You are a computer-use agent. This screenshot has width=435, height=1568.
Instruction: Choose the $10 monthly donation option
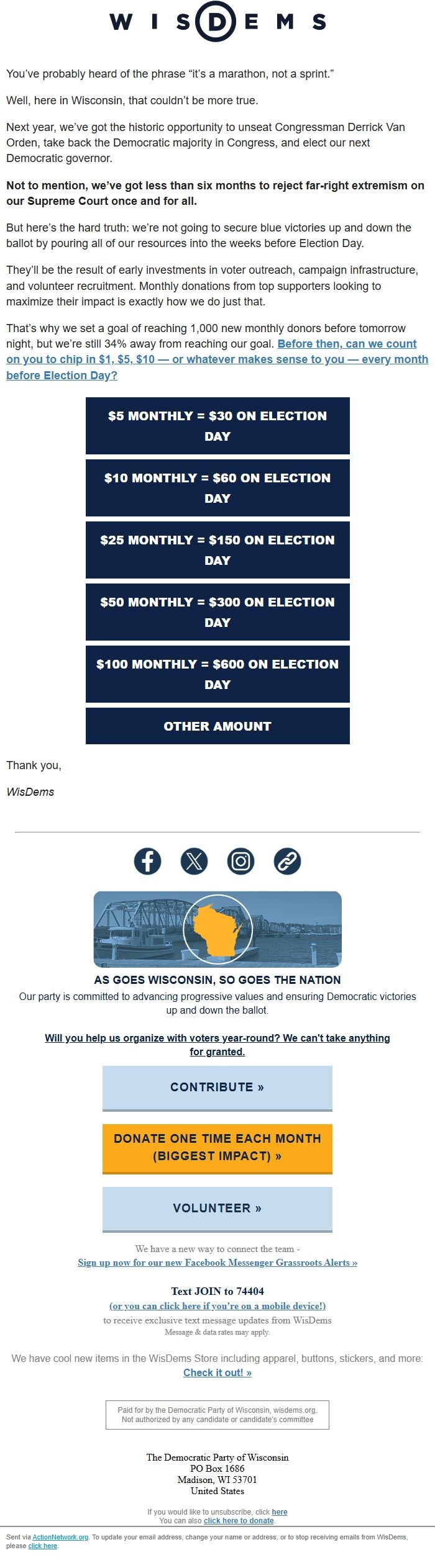click(x=217, y=488)
